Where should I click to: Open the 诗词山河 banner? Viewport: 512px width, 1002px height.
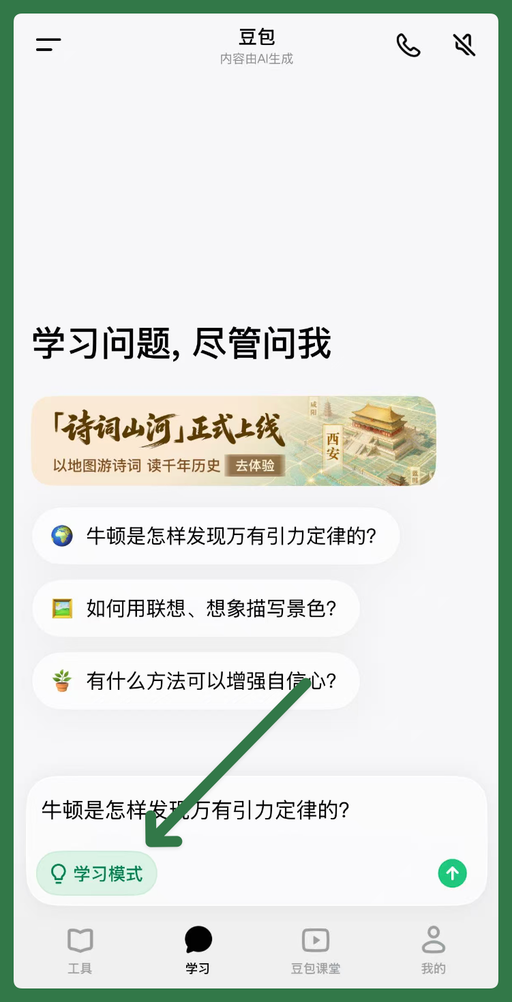[x=234, y=440]
